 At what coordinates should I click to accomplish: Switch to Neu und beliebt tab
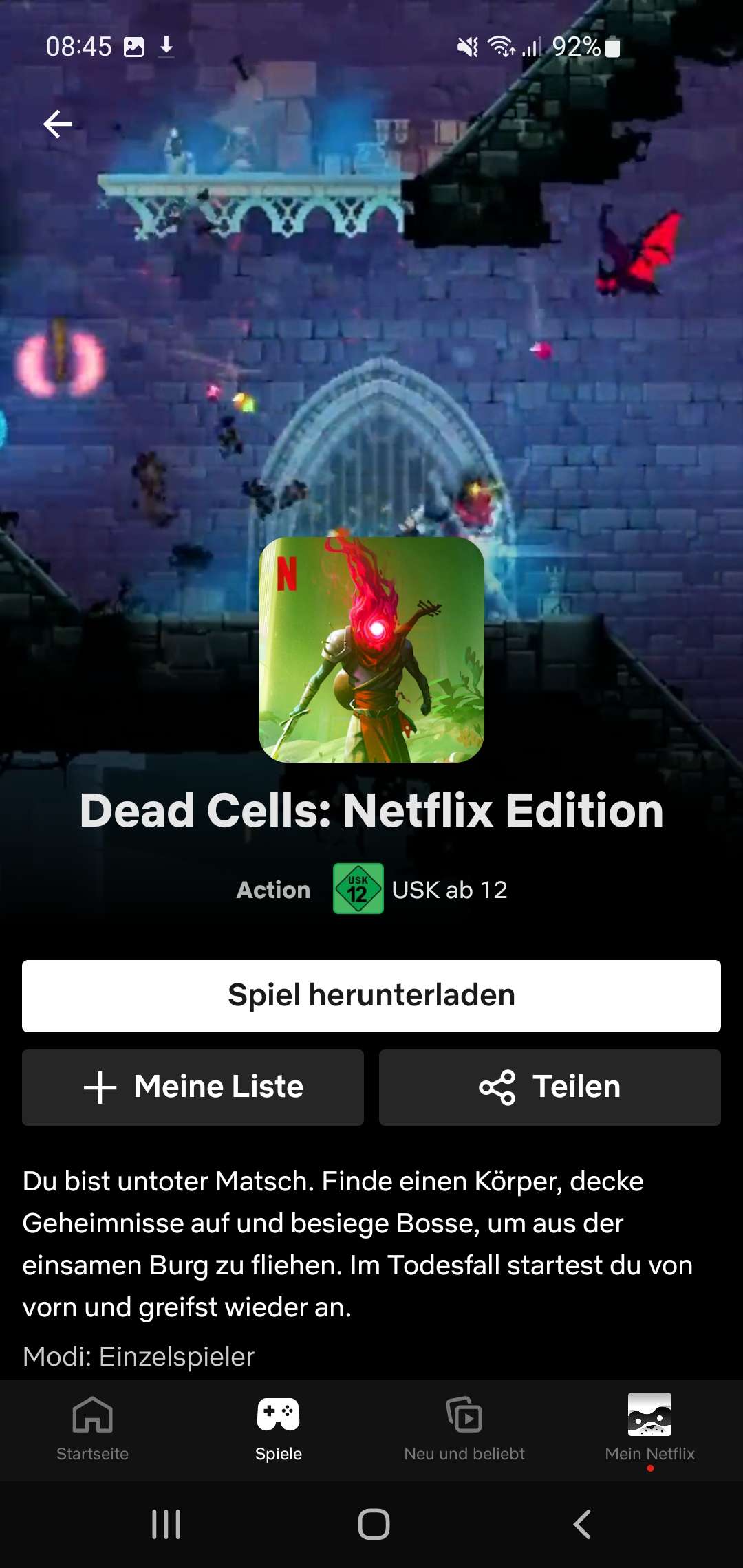point(464,1428)
